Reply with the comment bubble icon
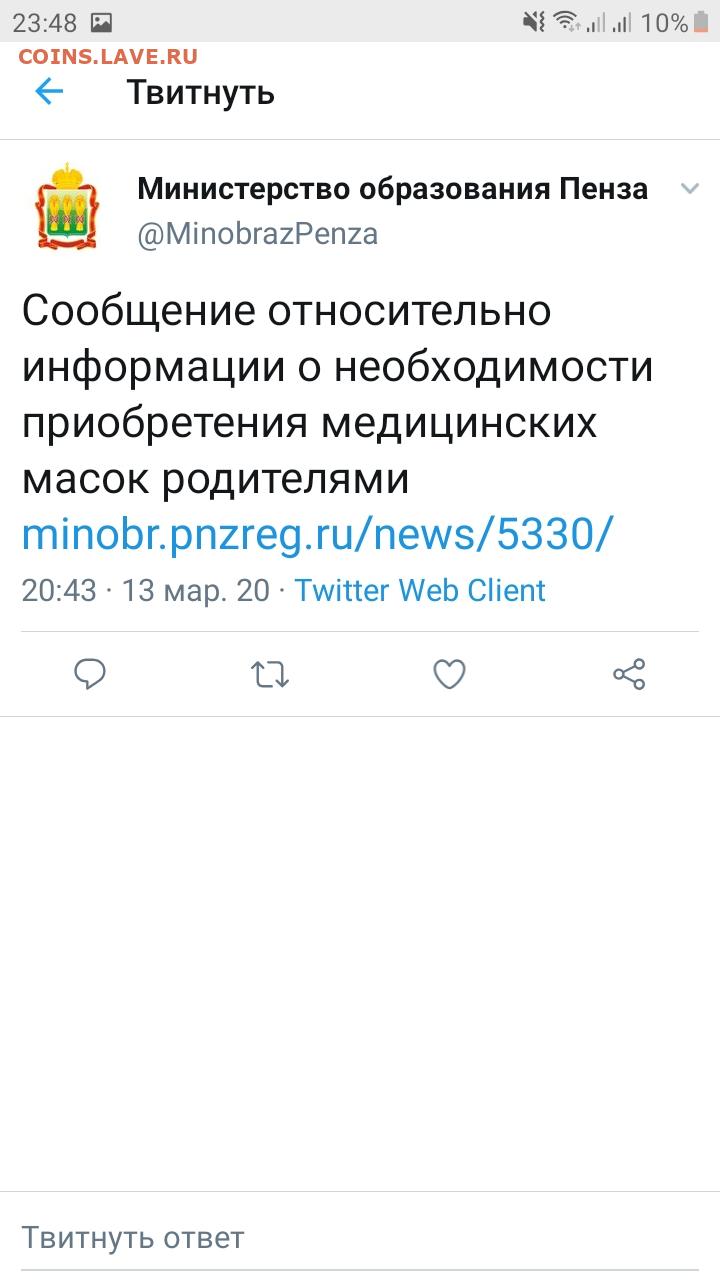This screenshot has height=1280, width=720. click(90, 675)
